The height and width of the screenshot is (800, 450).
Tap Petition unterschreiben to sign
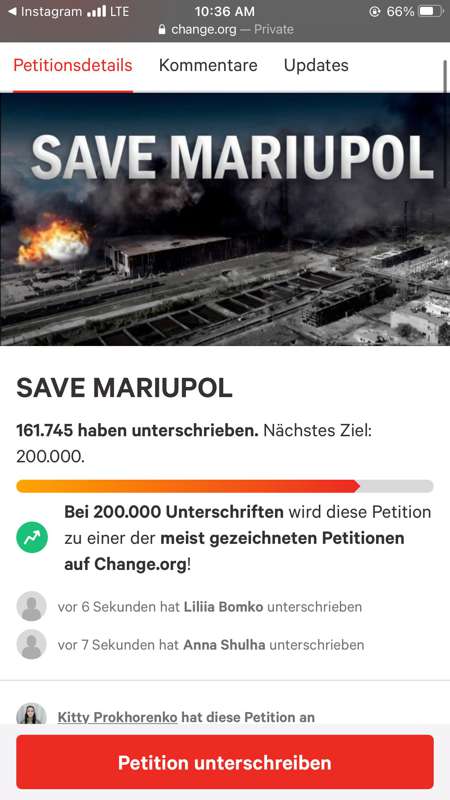point(225,762)
